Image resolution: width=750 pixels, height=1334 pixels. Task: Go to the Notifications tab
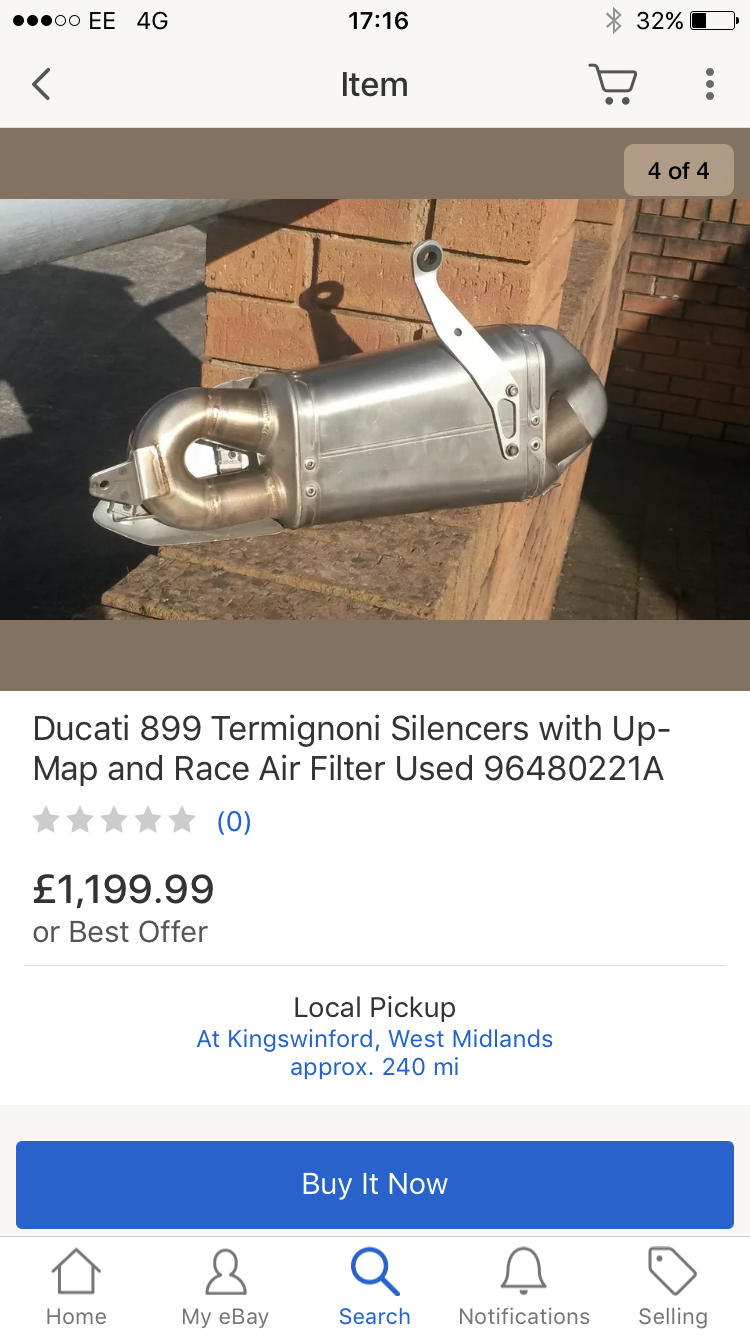tap(524, 1288)
